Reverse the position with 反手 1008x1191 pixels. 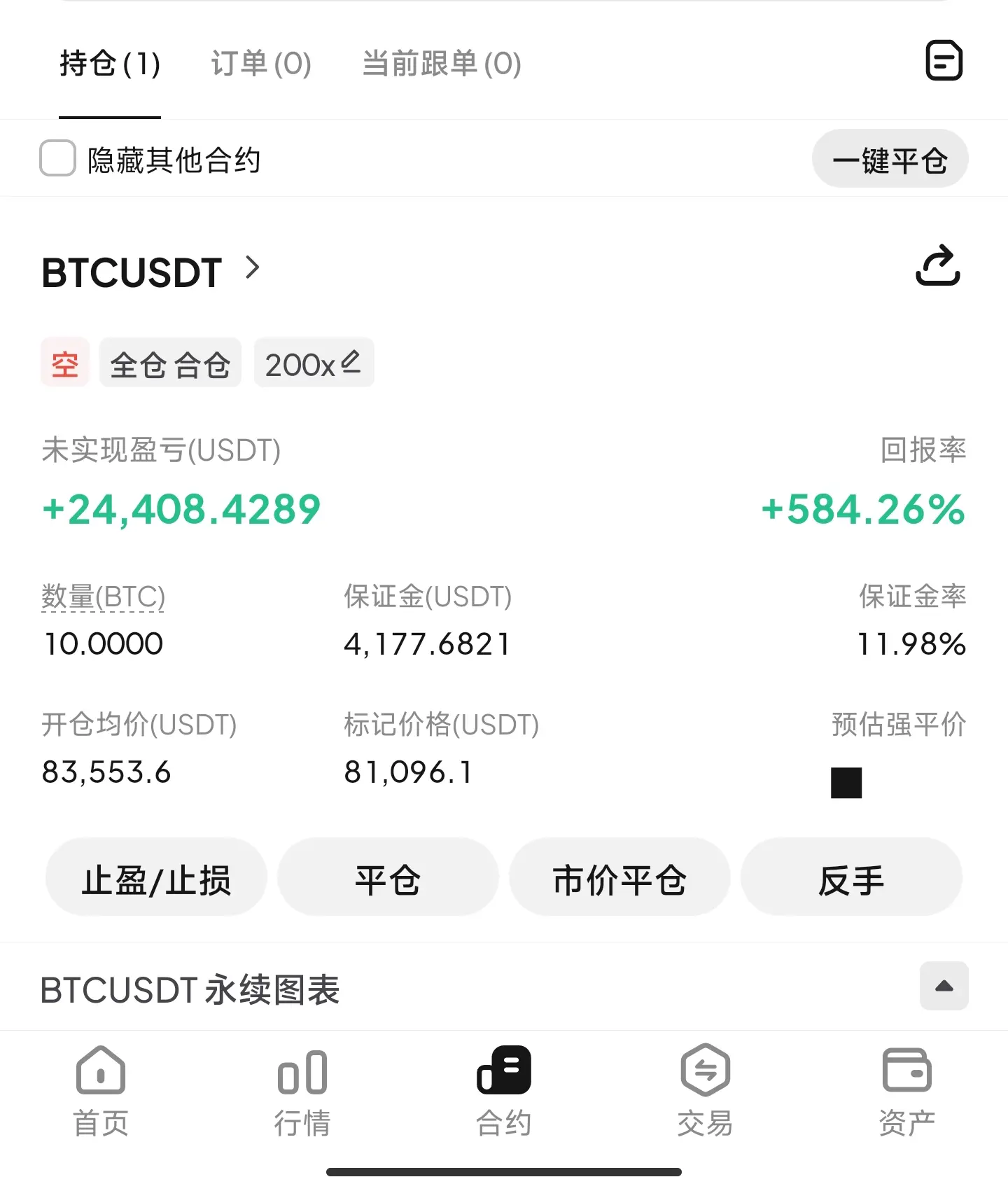pos(850,879)
